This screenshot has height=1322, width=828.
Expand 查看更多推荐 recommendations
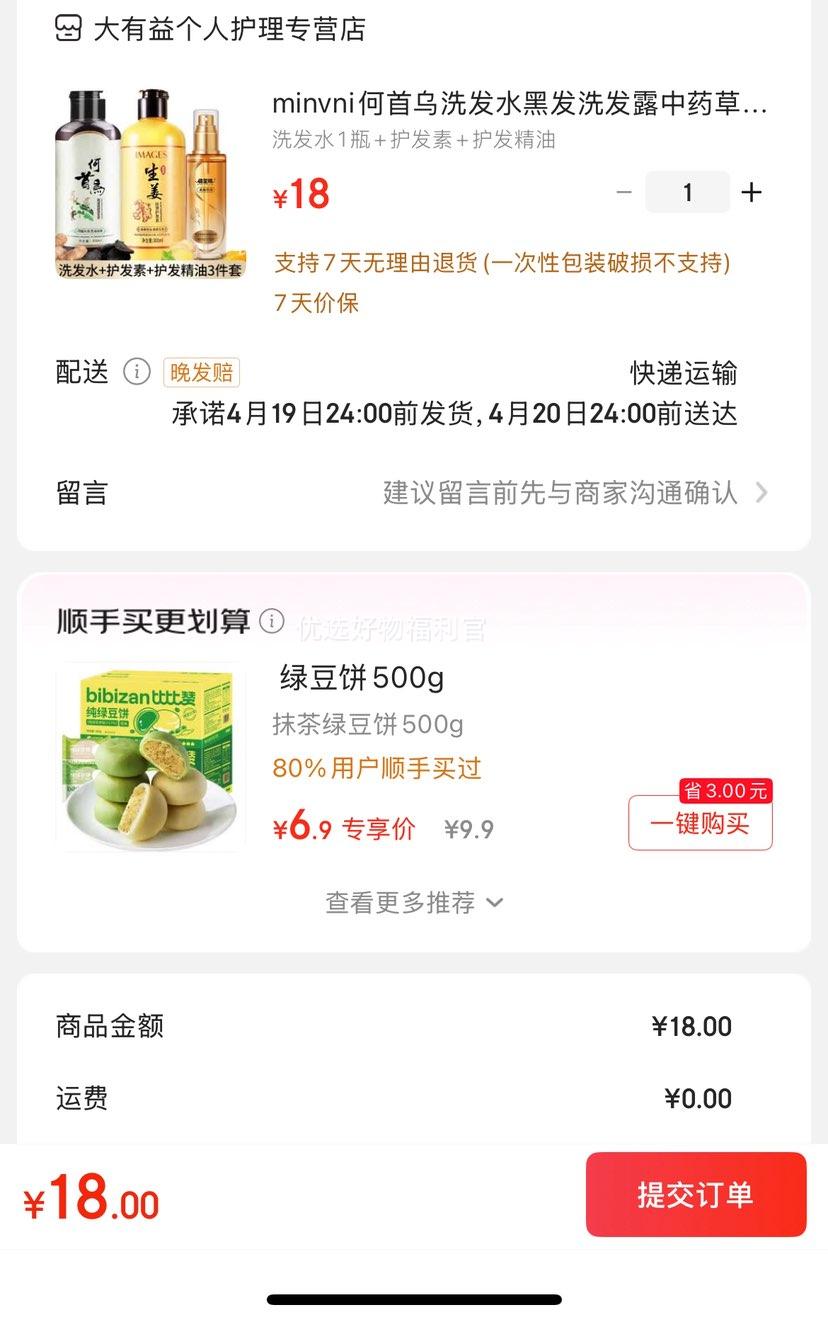click(413, 903)
